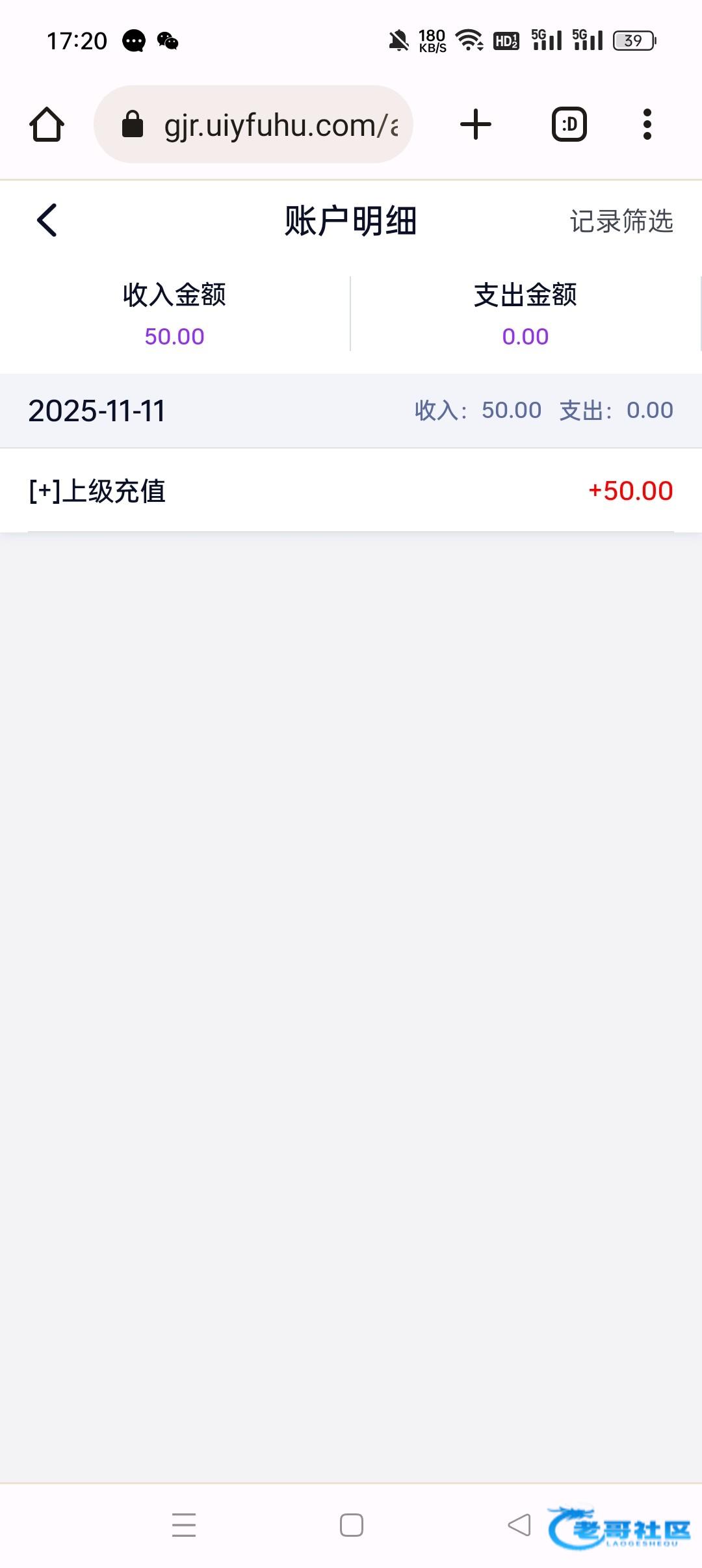Go to the system home screen
Viewport: 702px width, 1568px height.
[x=351, y=1525]
